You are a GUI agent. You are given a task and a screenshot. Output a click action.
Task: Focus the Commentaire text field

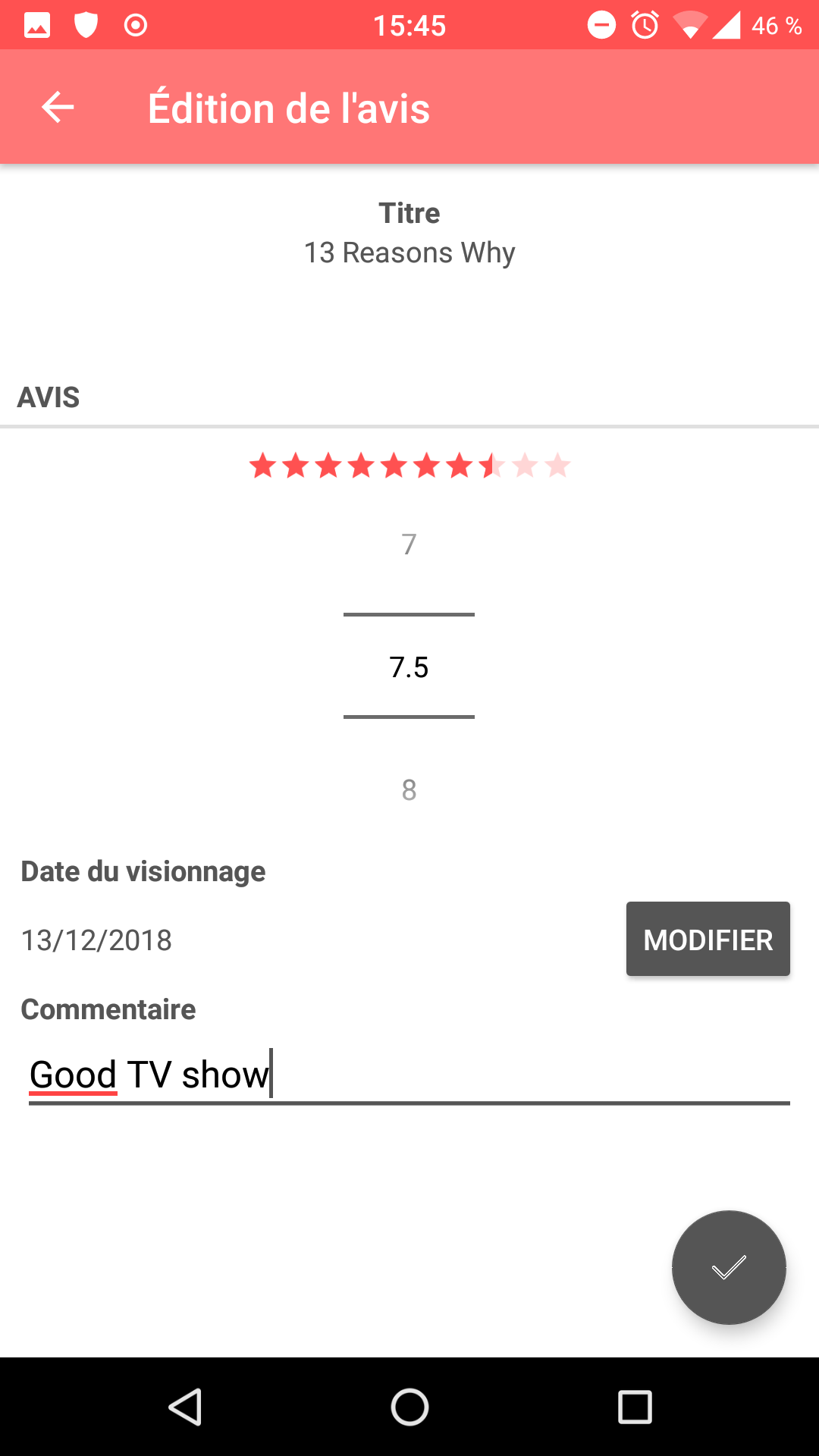point(409,1075)
